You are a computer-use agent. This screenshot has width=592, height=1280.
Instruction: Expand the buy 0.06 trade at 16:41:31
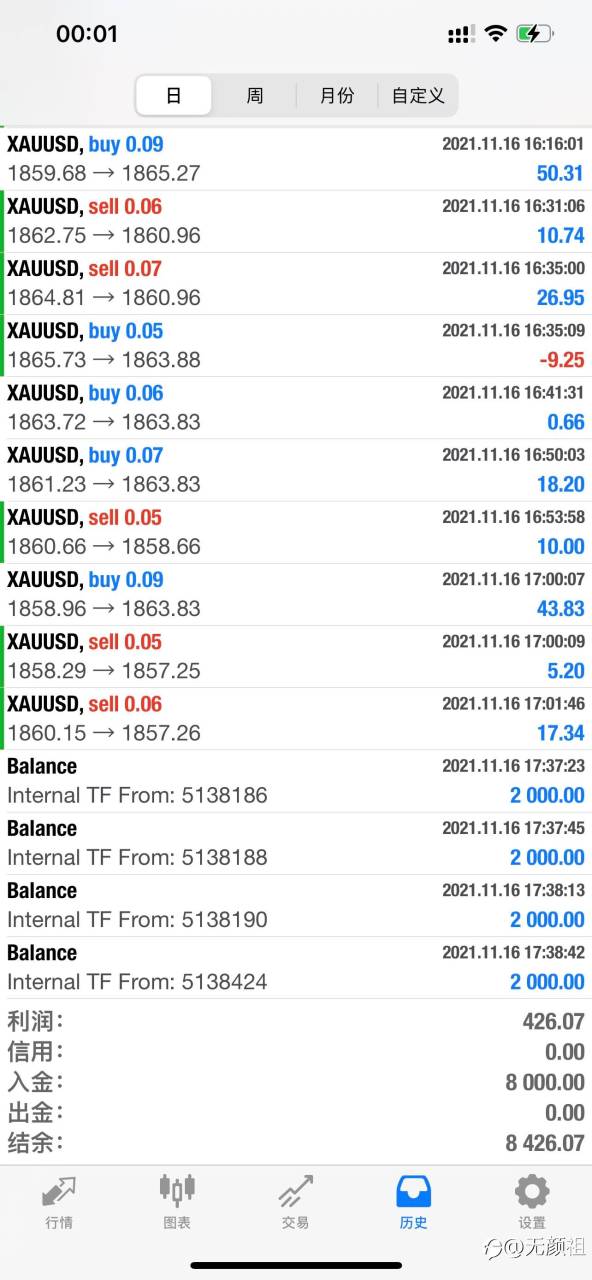(296, 407)
